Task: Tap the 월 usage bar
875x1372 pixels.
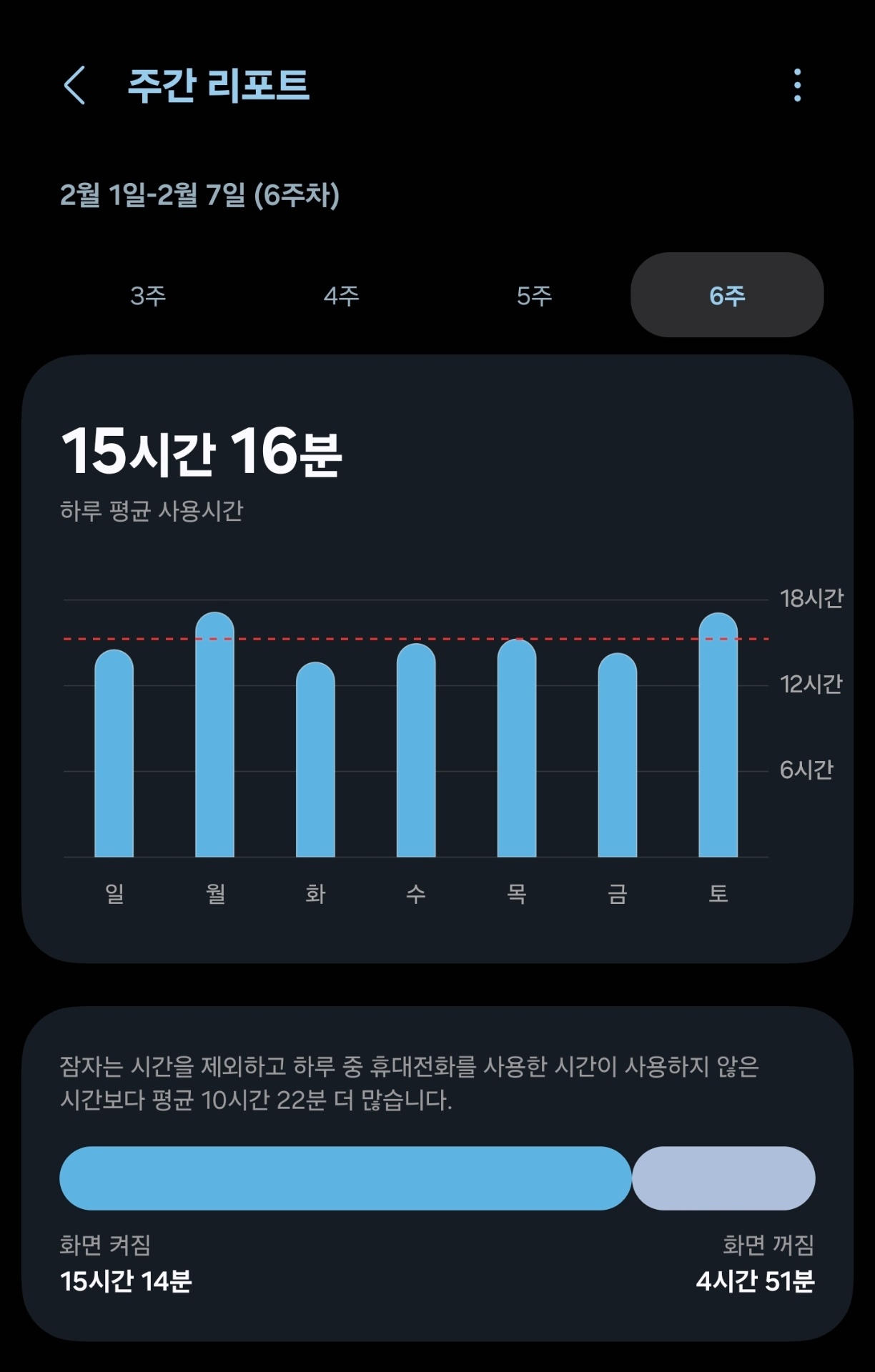Action: point(214,736)
